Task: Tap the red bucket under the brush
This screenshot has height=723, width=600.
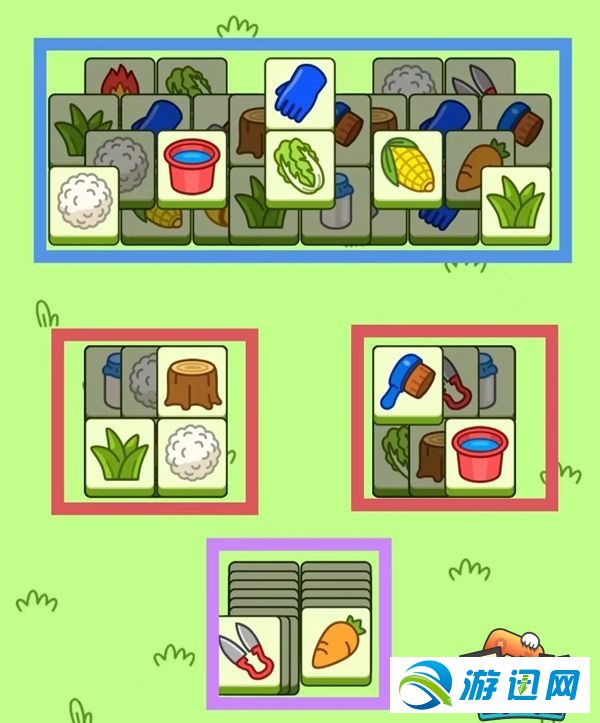Action: [x=480, y=453]
